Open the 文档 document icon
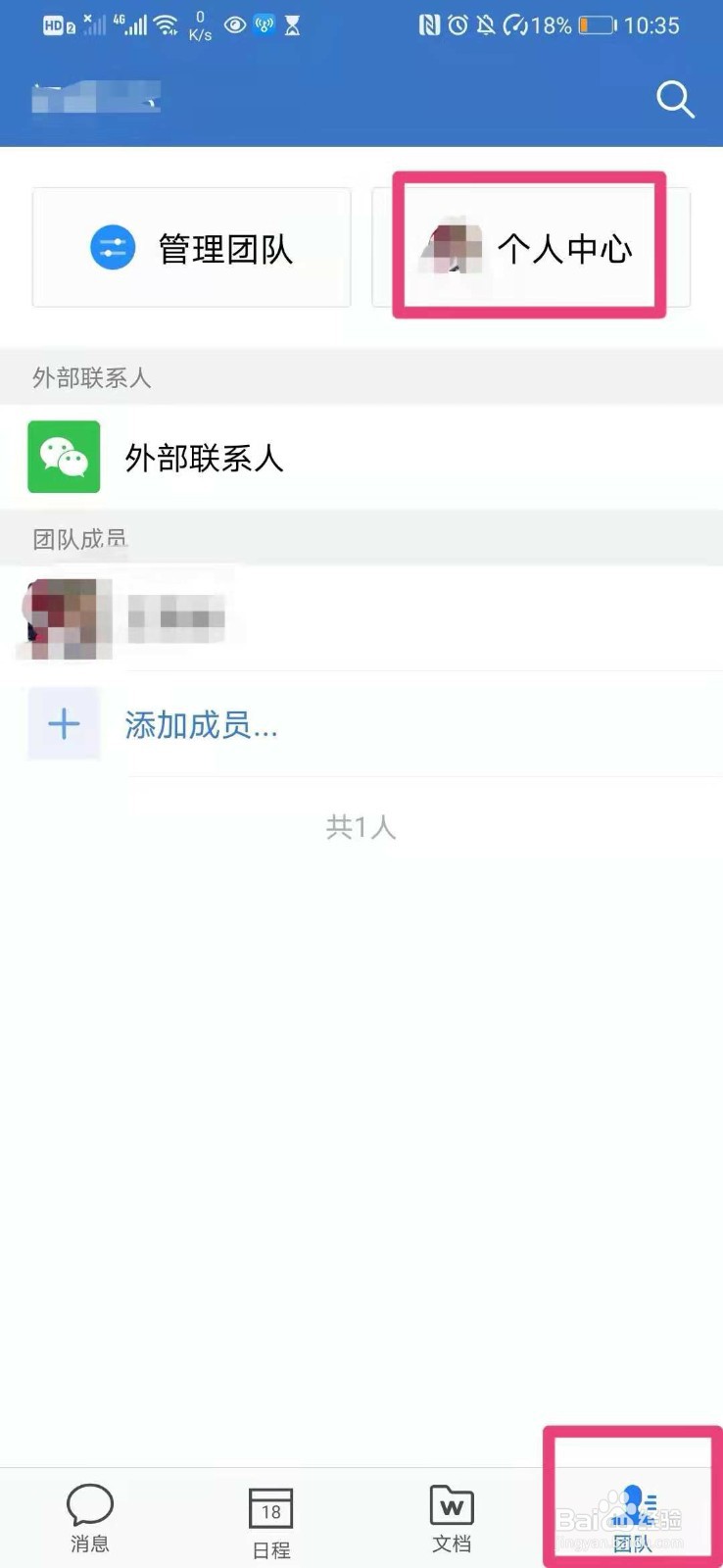 451,1506
